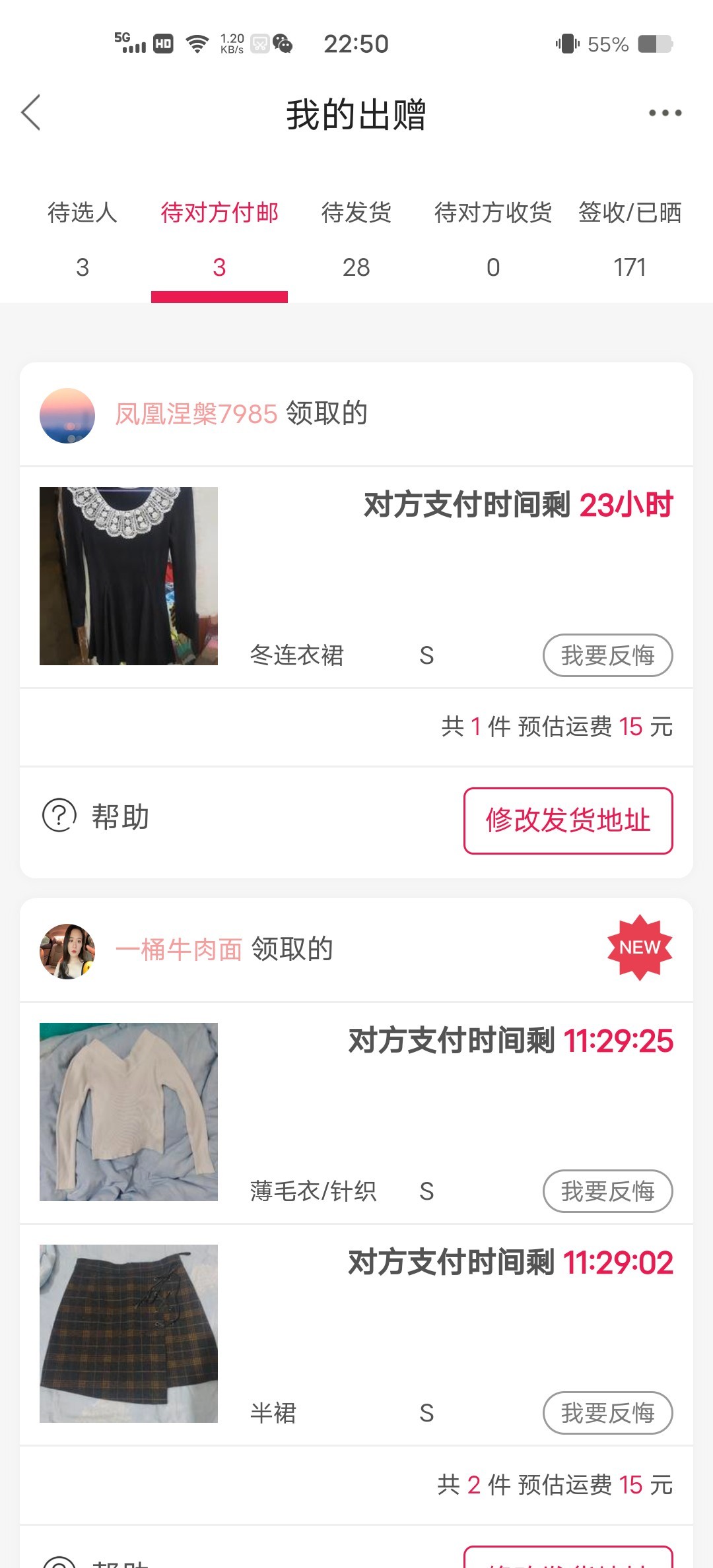Tap 修改发货地址 for 凤凰涅槃7985's order

tap(568, 820)
